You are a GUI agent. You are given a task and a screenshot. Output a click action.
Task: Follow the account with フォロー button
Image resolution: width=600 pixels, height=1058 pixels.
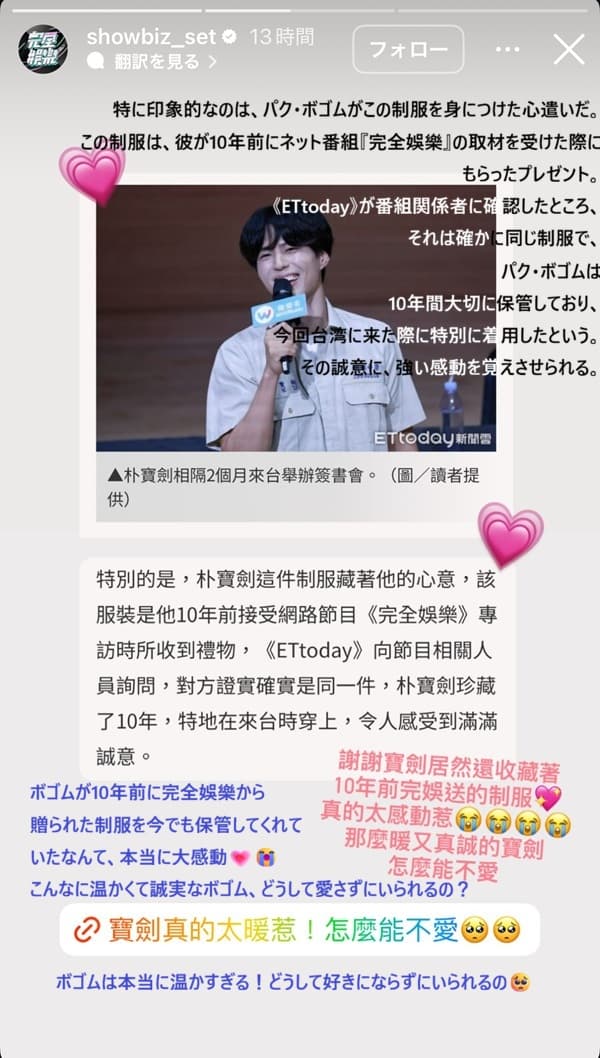click(x=408, y=49)
